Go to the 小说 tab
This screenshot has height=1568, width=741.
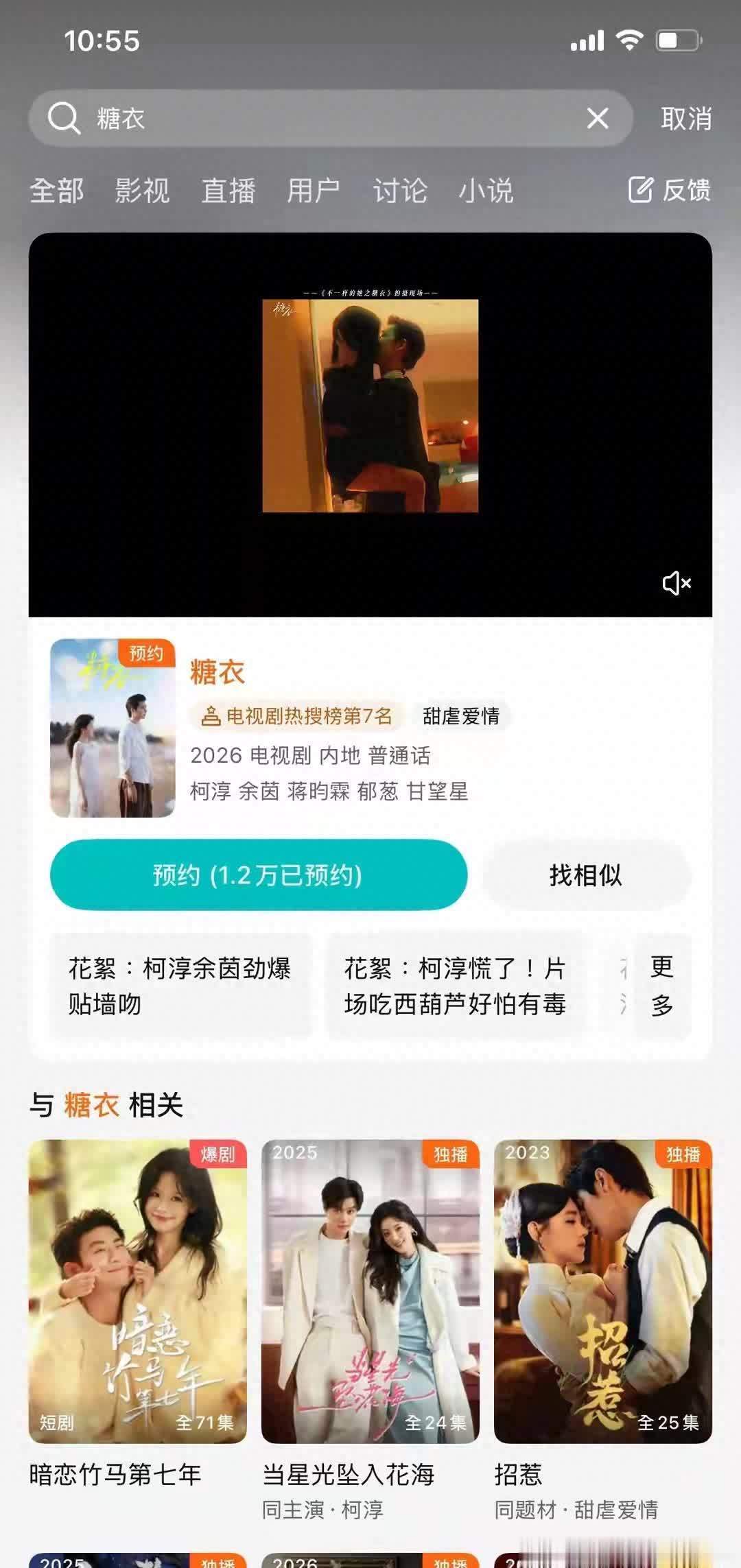[x=486, y=191]
